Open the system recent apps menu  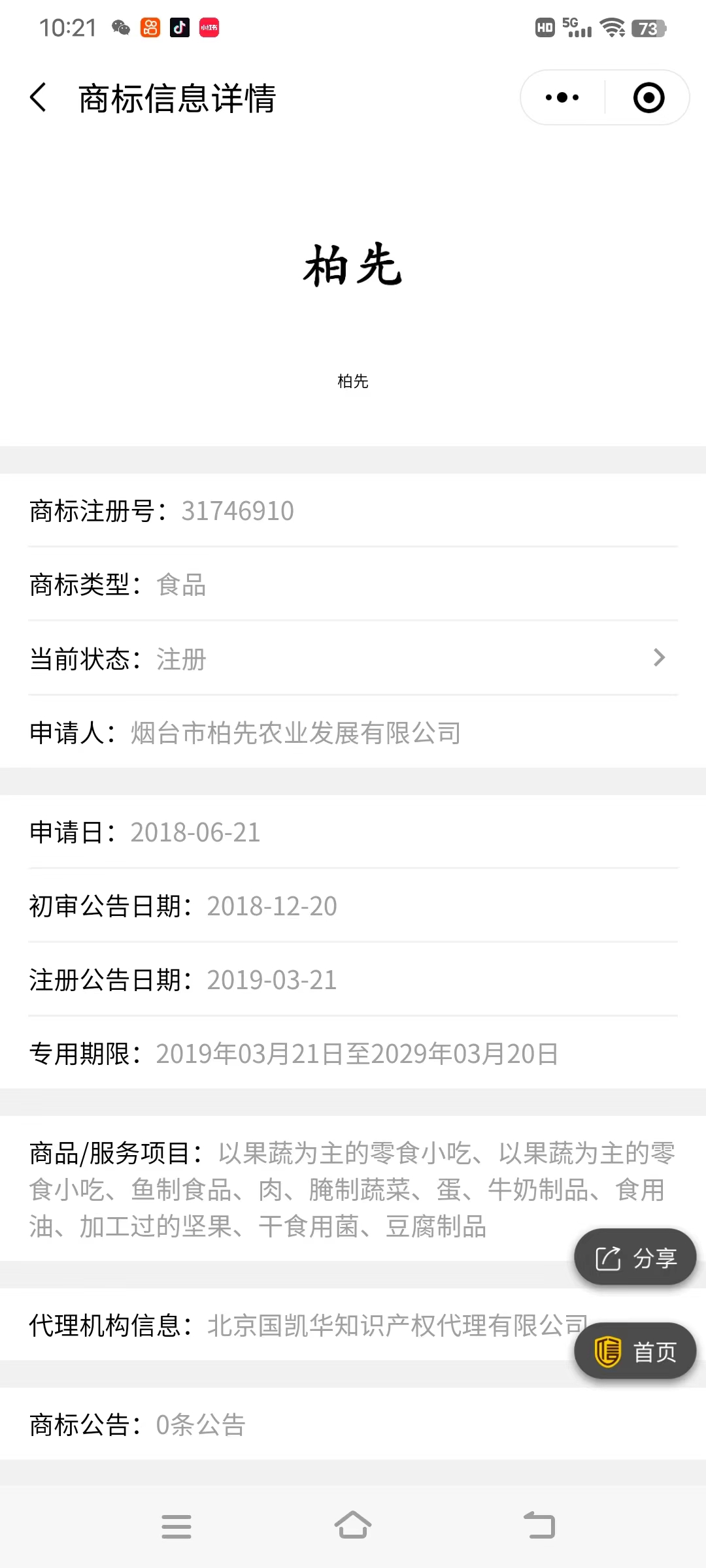pos(176,1526)
